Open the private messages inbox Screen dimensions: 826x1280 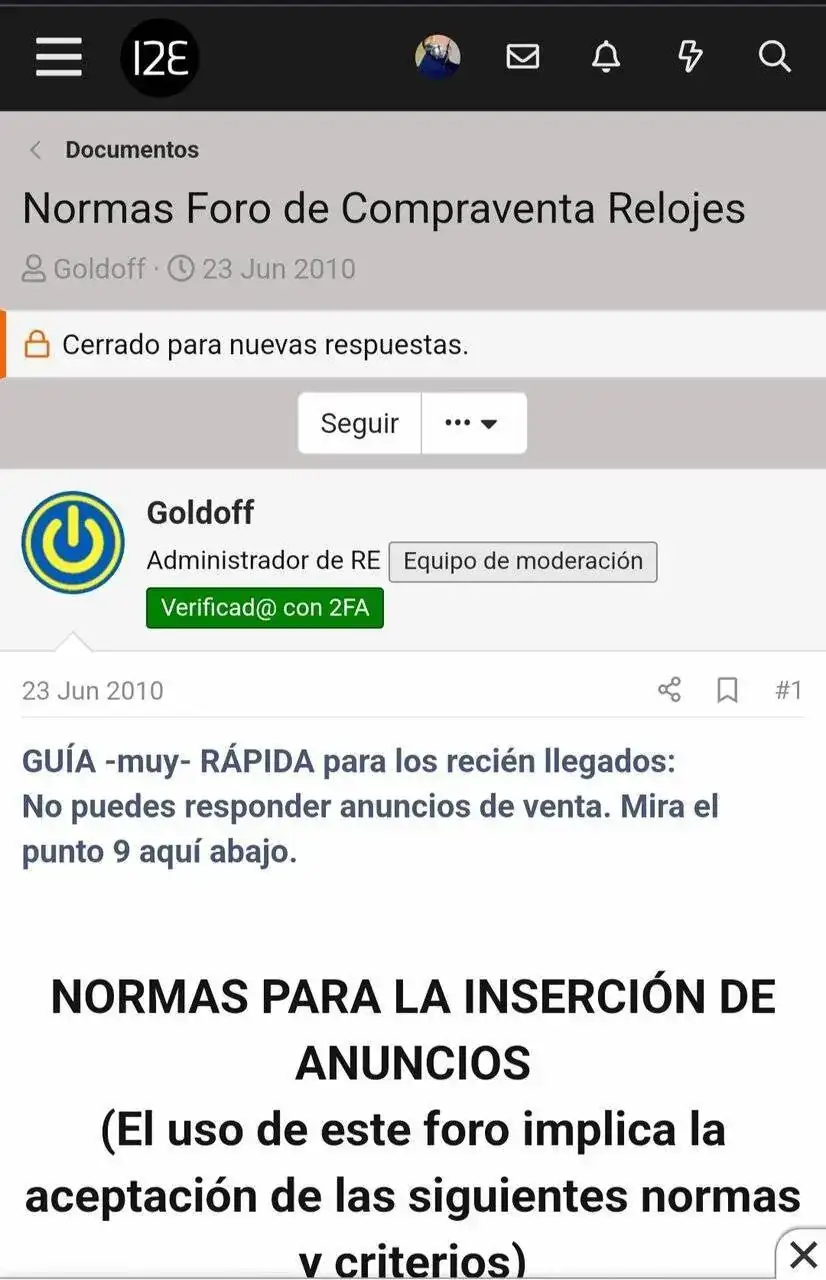tap(522, 57)
